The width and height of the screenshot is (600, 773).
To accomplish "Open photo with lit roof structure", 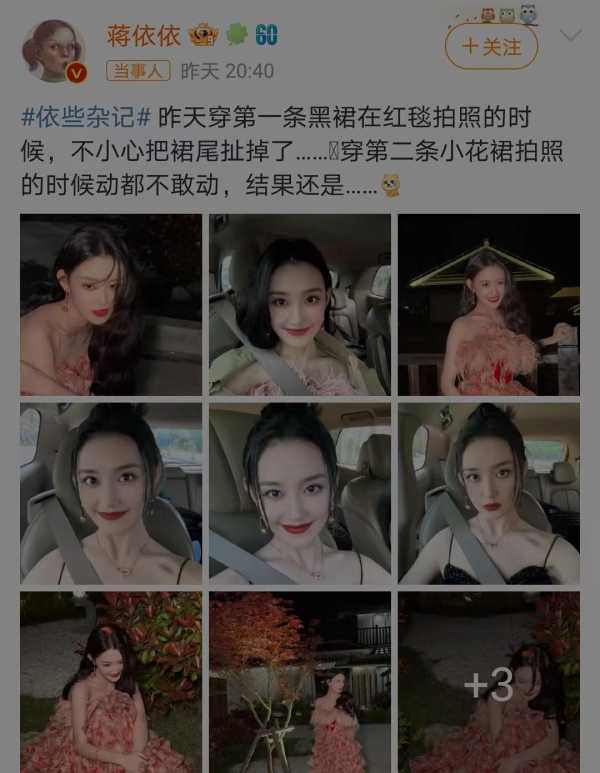I will (x=488, y=304).
